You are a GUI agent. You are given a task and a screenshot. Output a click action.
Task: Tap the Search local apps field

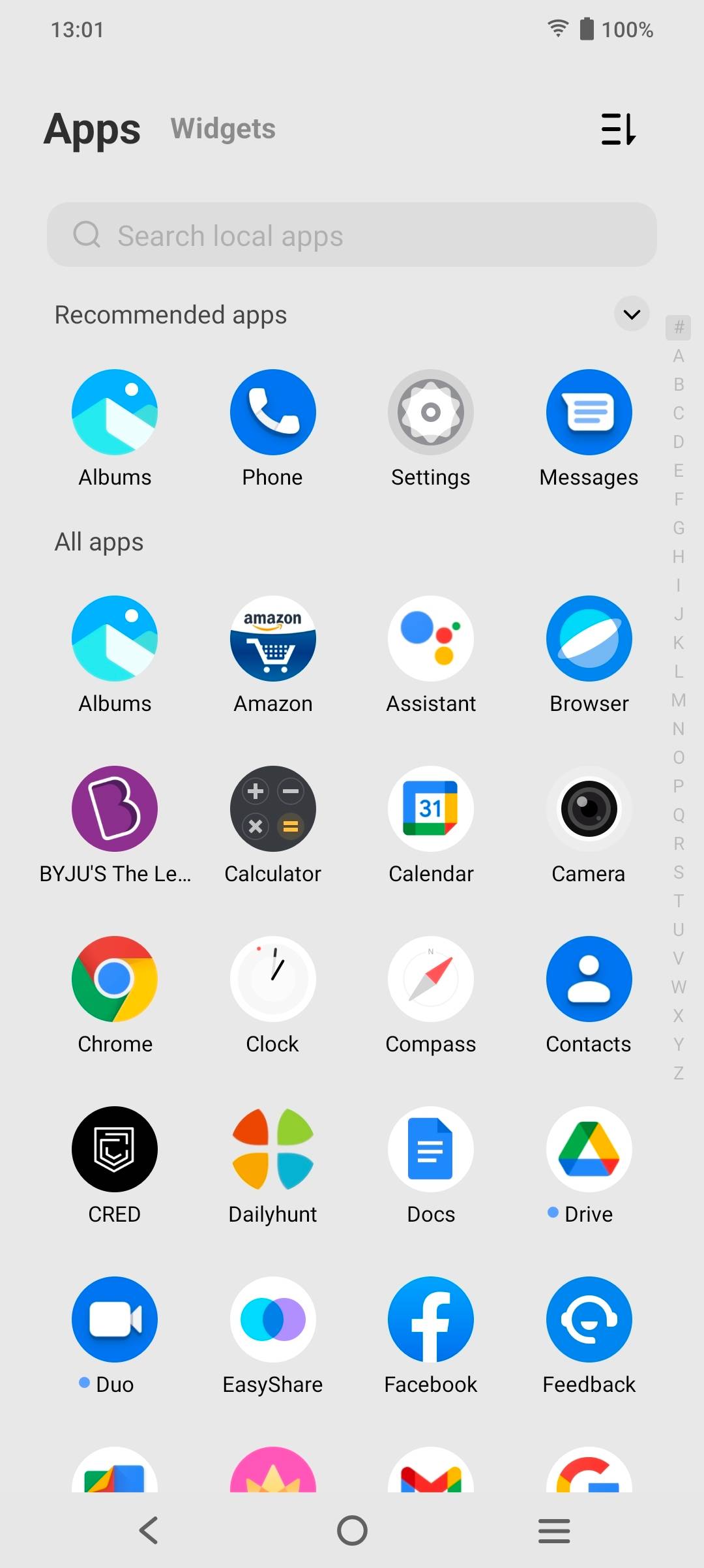click(351, 235)
